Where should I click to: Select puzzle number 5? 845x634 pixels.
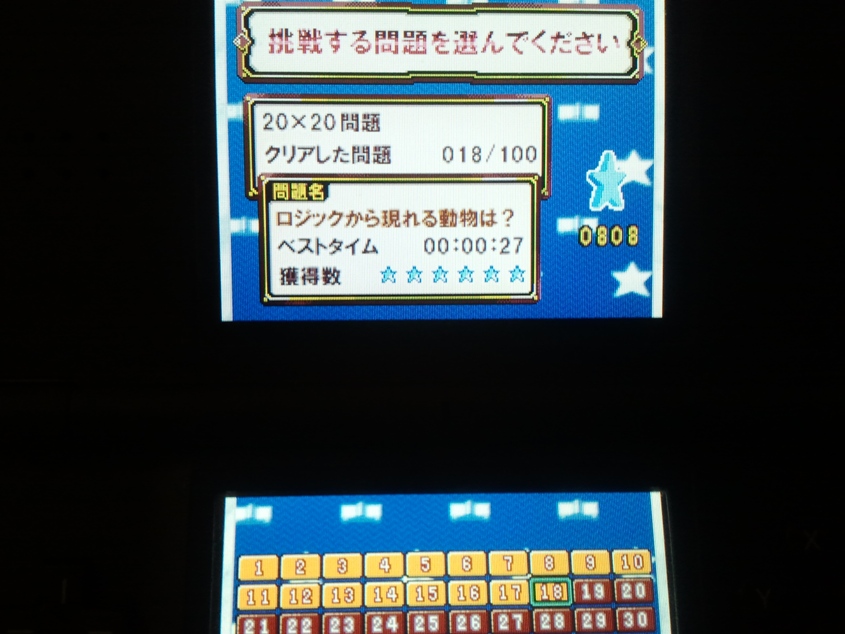[425, 565]
